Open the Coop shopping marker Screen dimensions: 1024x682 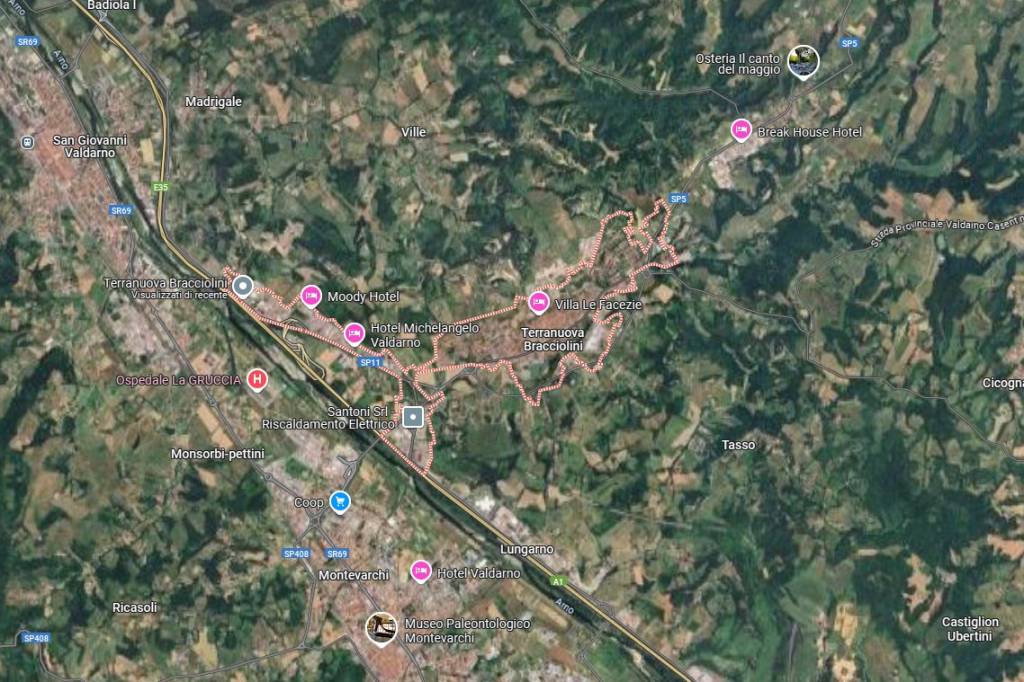(x=341, y=501)
